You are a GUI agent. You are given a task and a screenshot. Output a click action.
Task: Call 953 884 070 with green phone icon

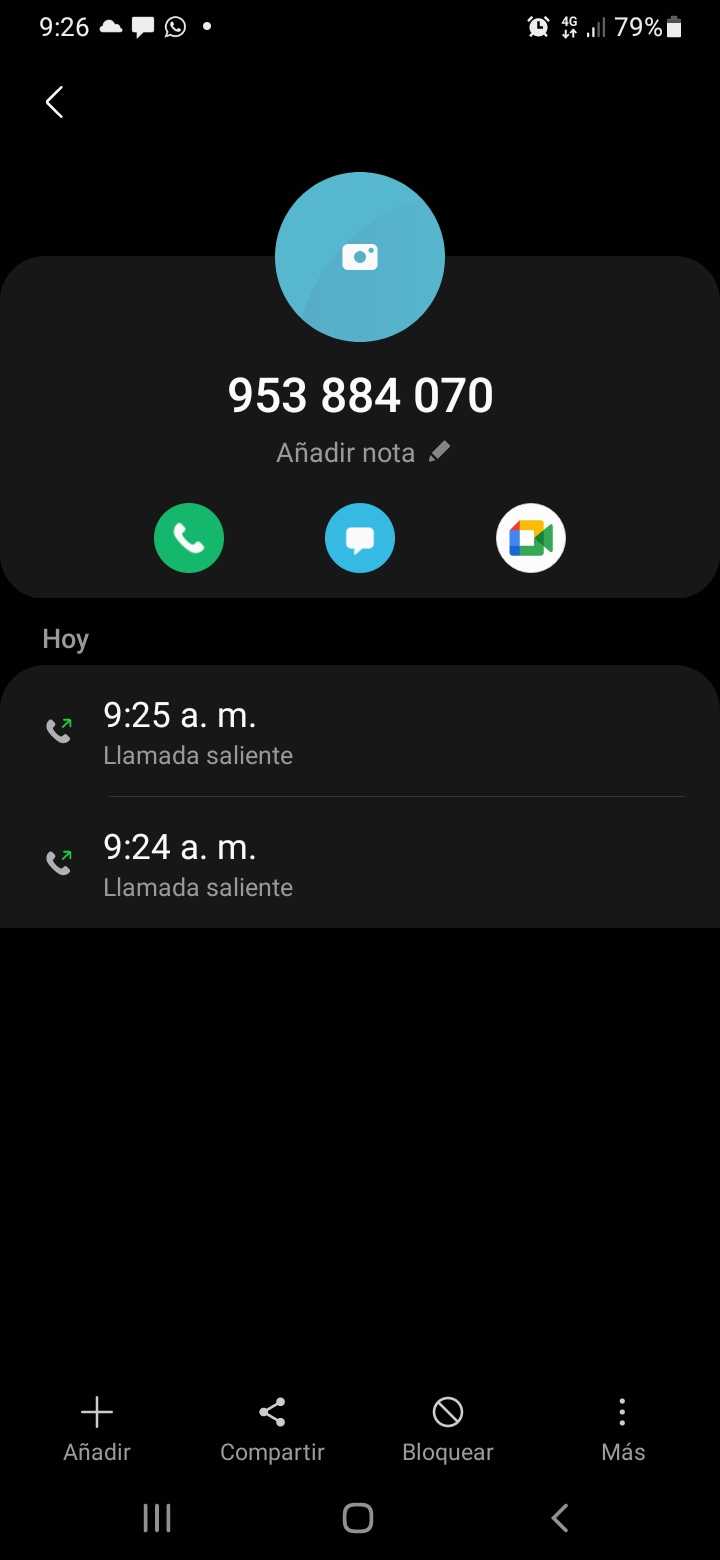[x=189, y=538]
